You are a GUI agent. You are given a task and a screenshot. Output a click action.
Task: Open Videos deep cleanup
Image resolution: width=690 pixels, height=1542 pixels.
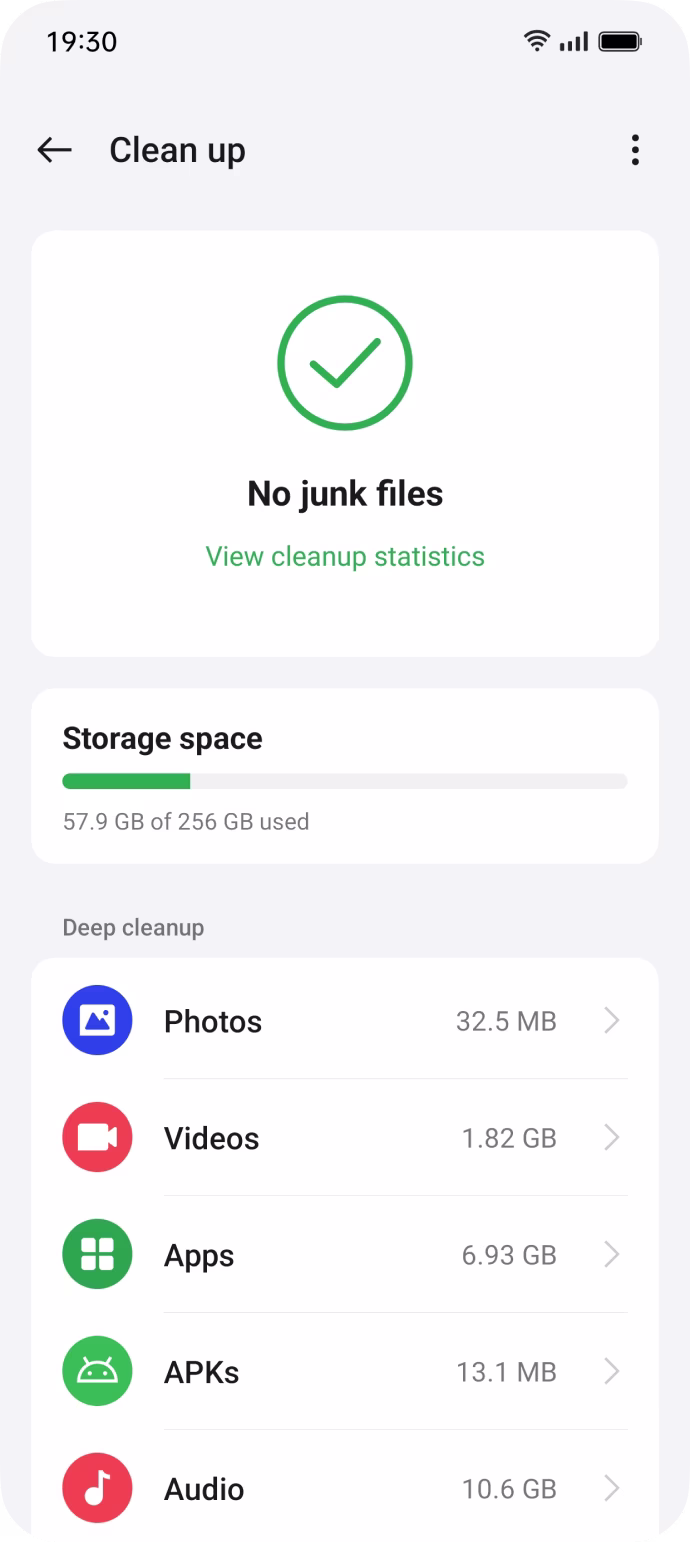point(345,1138)
